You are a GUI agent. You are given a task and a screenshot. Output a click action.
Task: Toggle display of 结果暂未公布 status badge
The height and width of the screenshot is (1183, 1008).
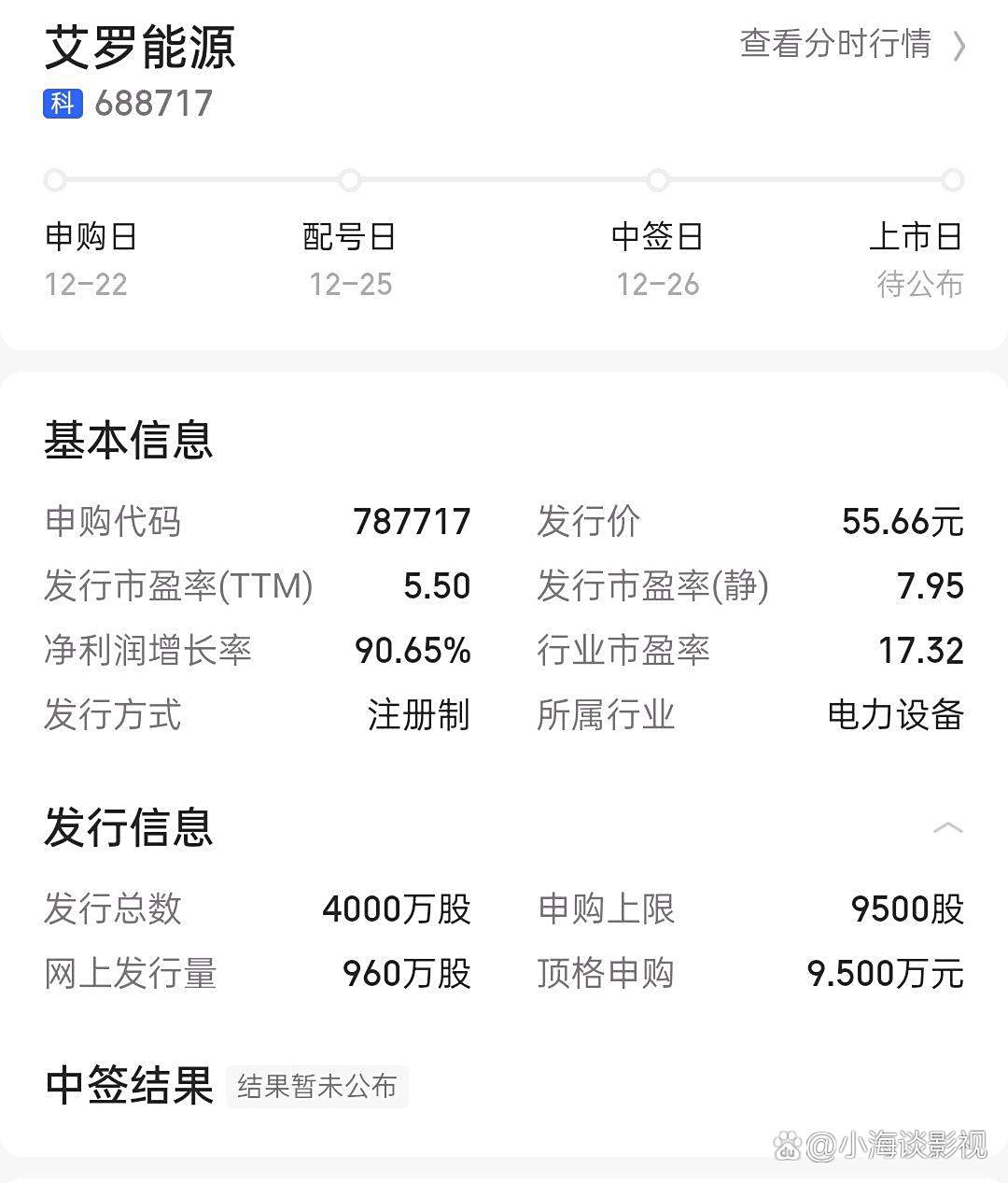[315, 1086]
